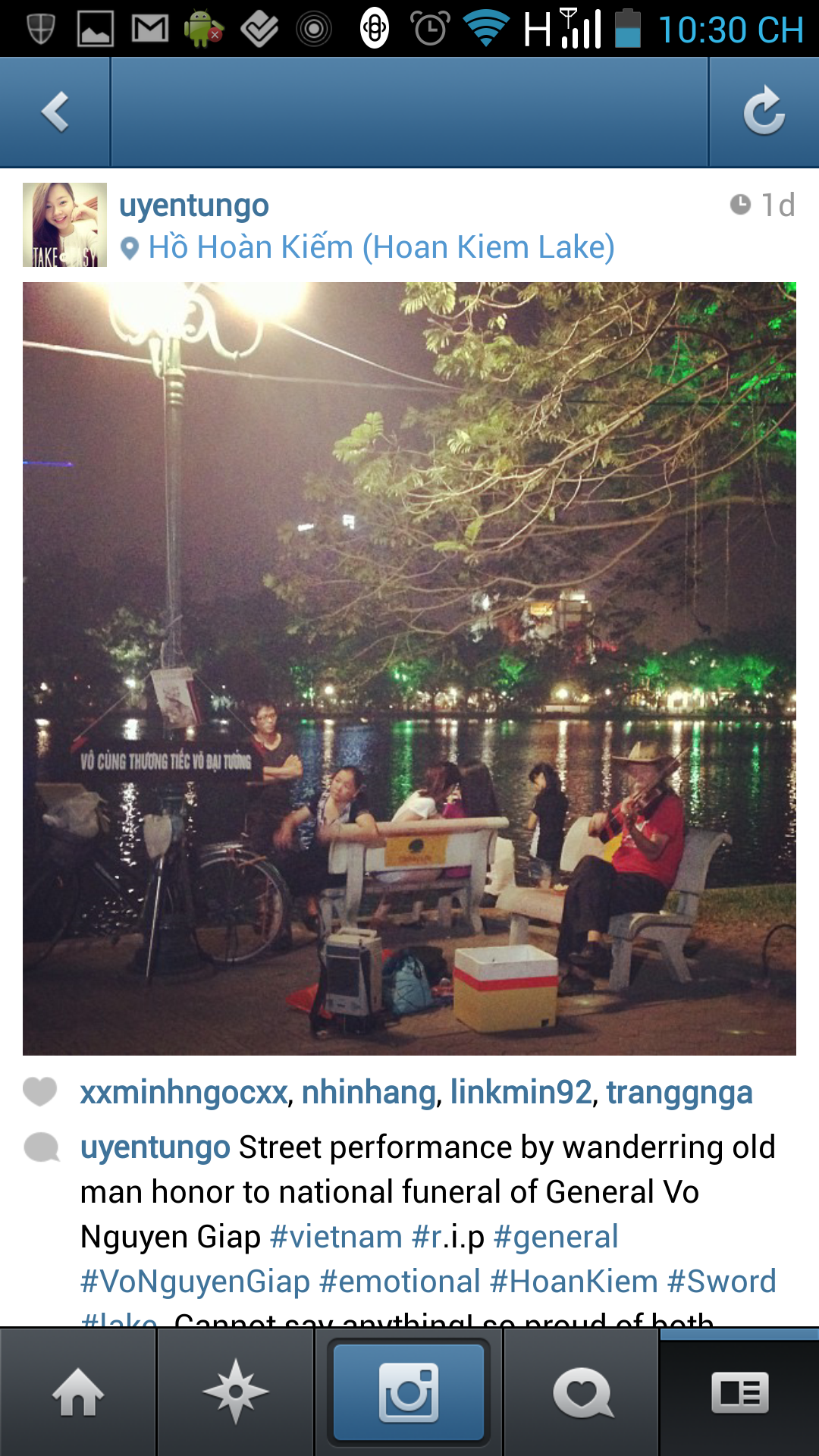This screenshot has height=1456, width=819.
Task: View the profile of liker tranggnga
Action: (679, 1093)
